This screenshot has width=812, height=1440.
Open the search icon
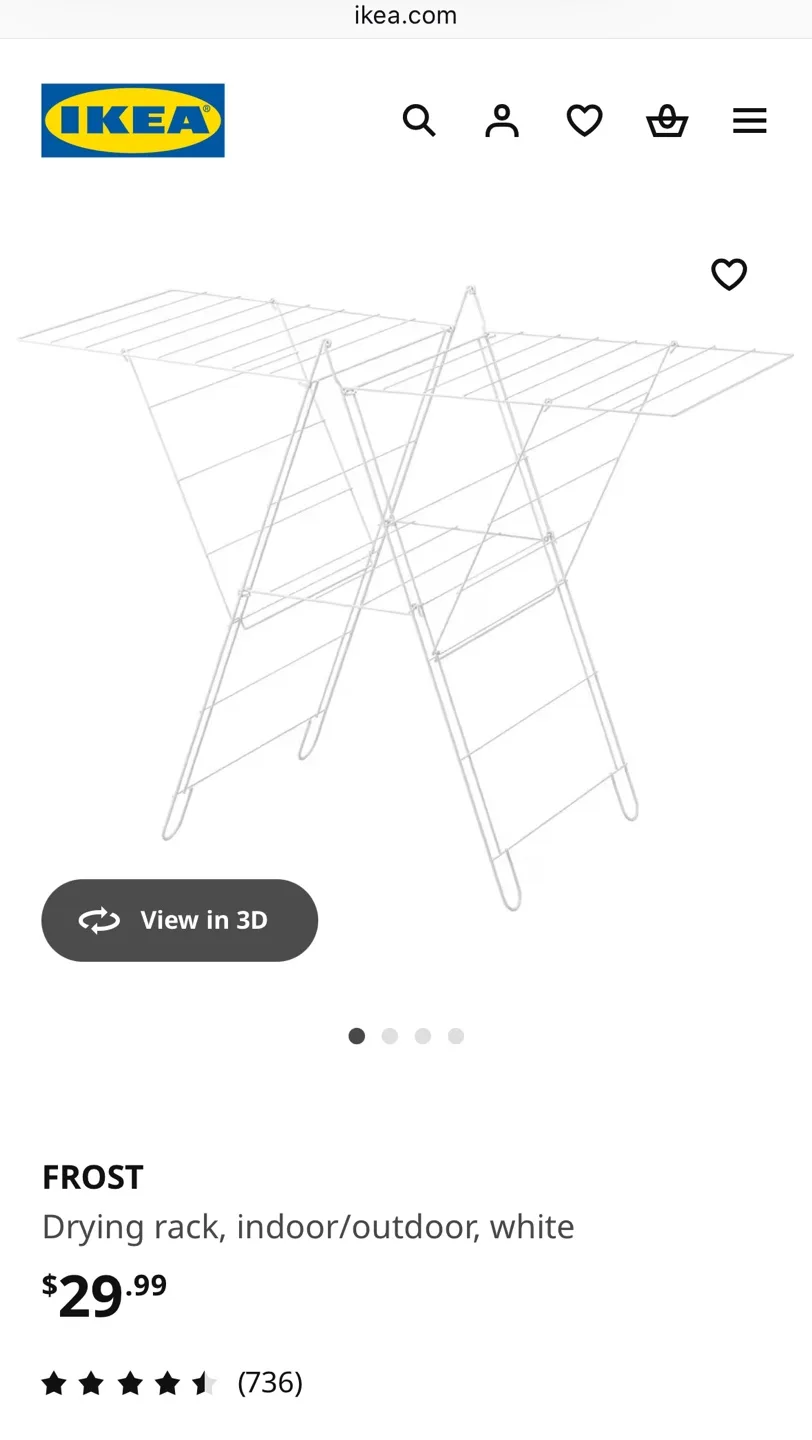(x=419, y=120)
